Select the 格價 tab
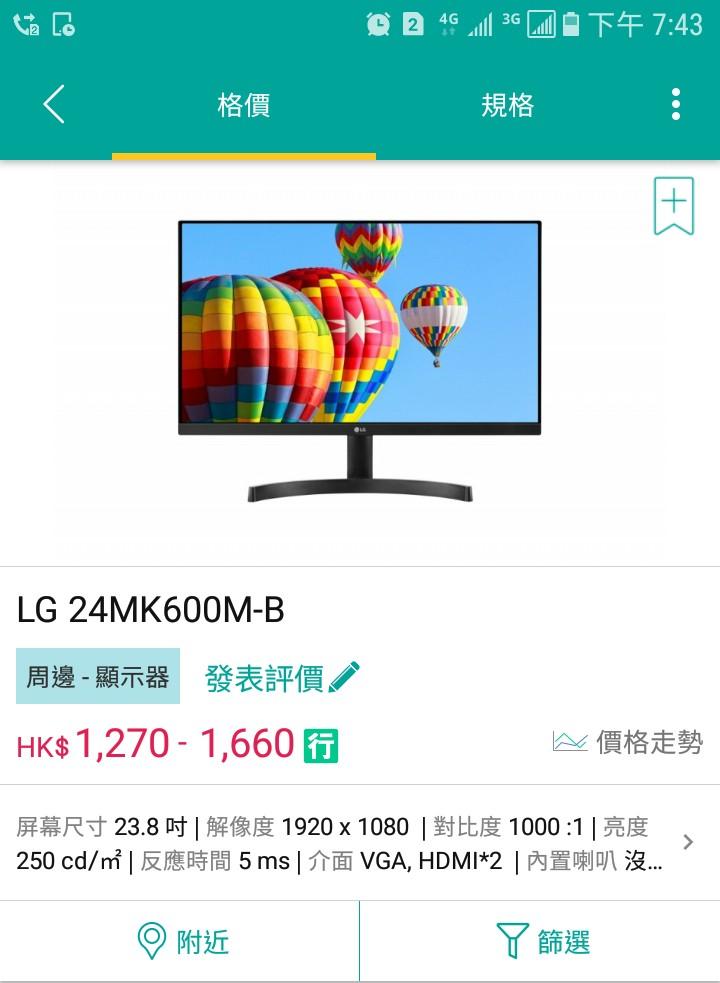 (243, 105)
